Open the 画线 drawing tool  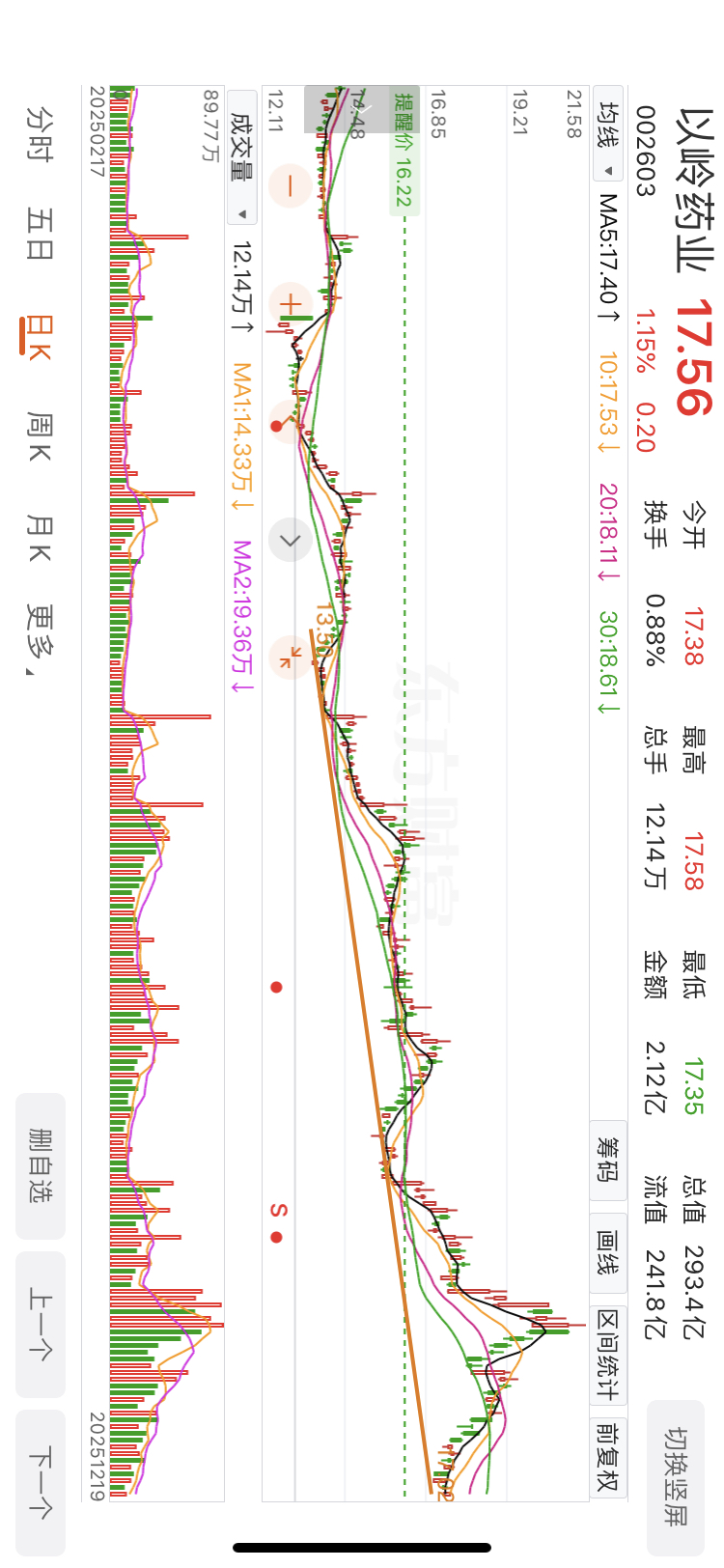[x=608, y=1252]
